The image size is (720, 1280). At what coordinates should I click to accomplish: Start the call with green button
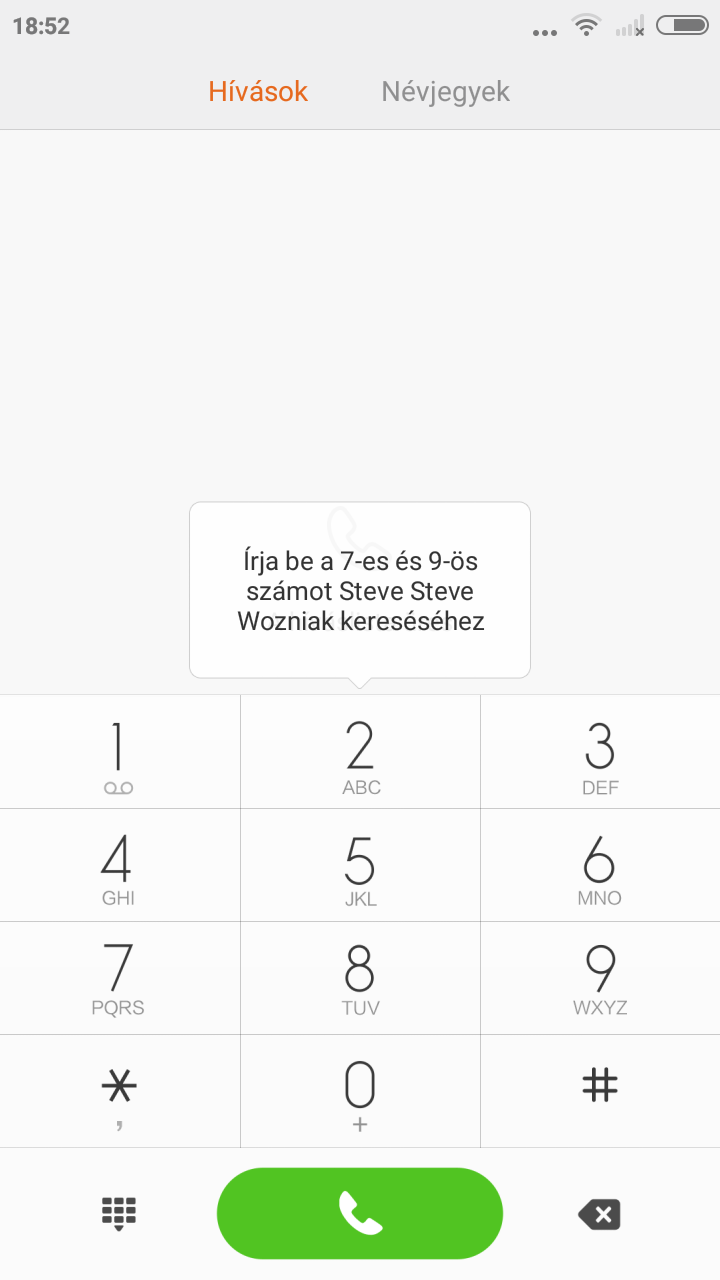tap(360, 1213)
